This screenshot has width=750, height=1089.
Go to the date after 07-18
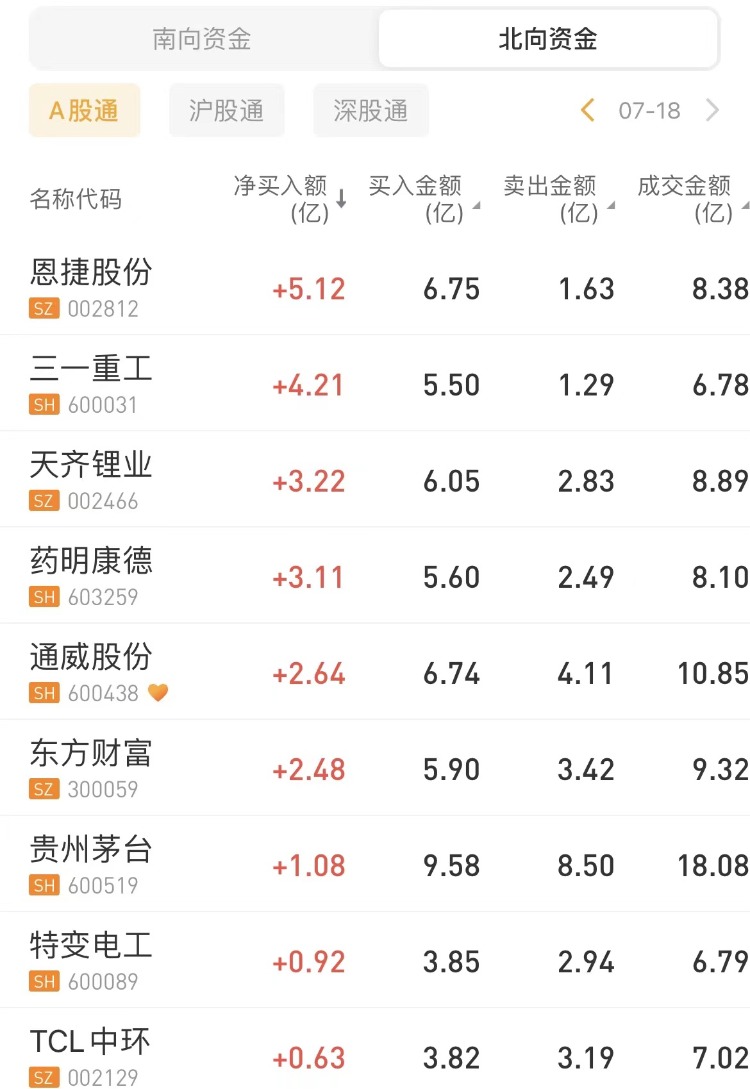point(713,110)
